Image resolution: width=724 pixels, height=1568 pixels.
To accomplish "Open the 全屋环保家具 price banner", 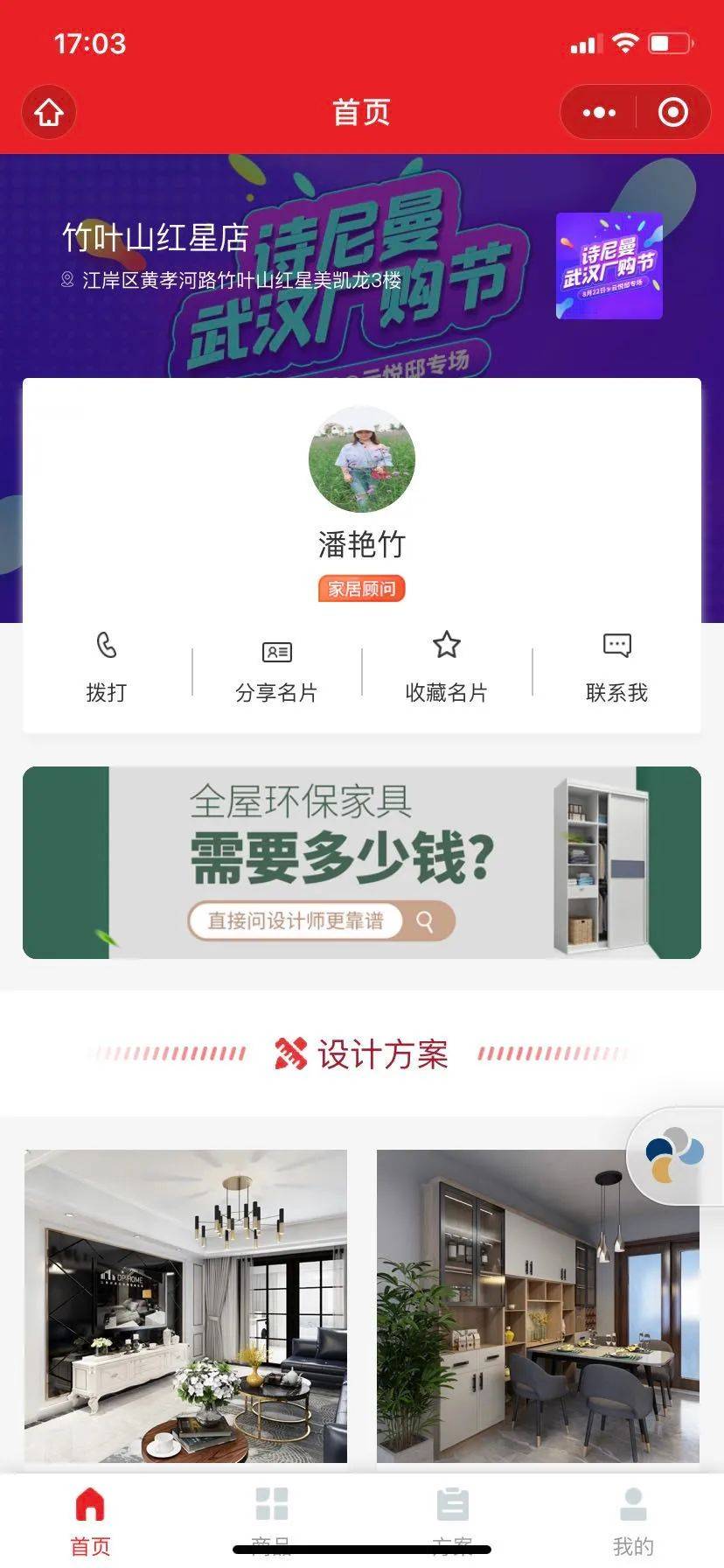I will [362, 862].
